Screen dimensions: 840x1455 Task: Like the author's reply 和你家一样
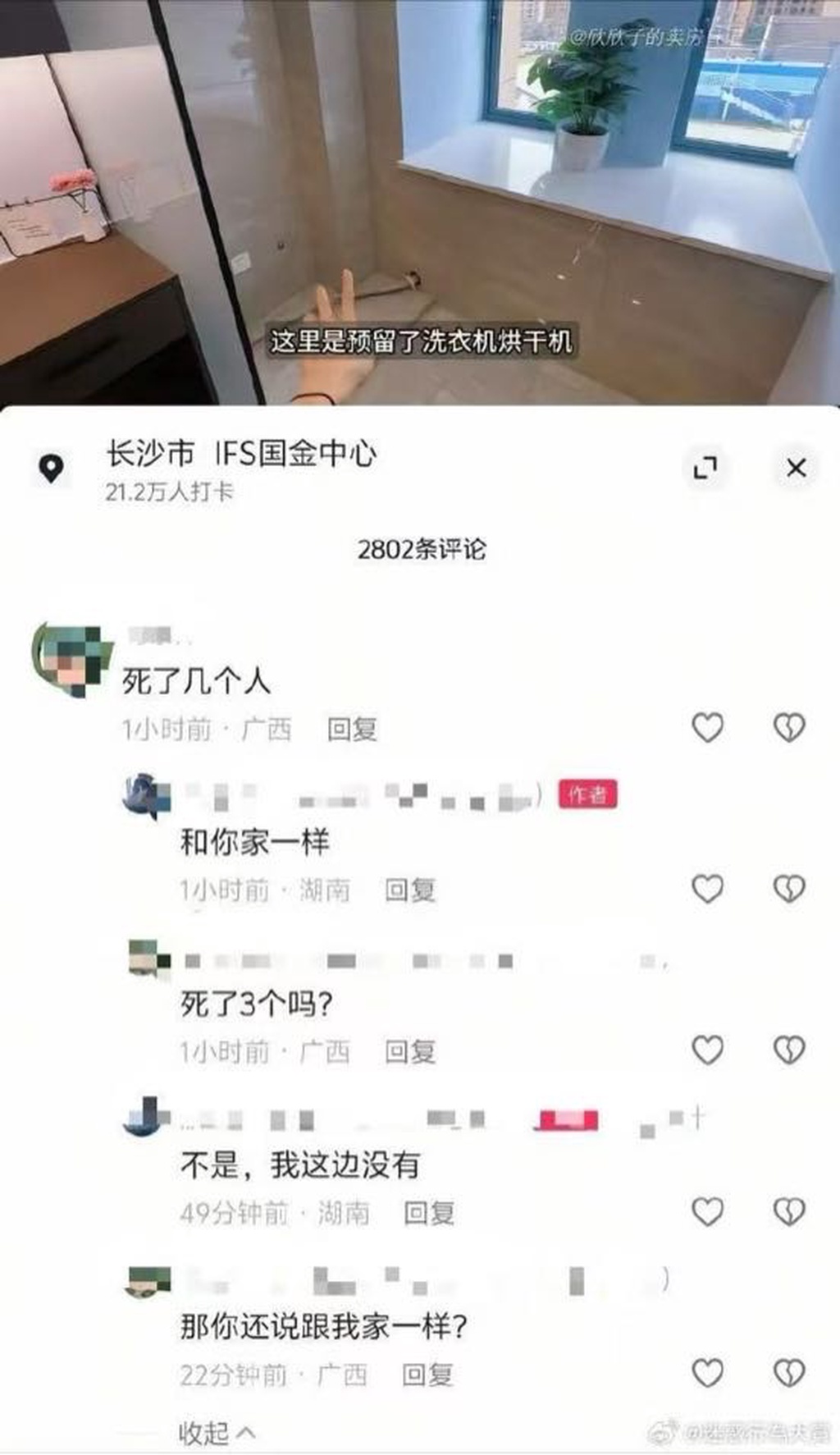tap(707, 889)
